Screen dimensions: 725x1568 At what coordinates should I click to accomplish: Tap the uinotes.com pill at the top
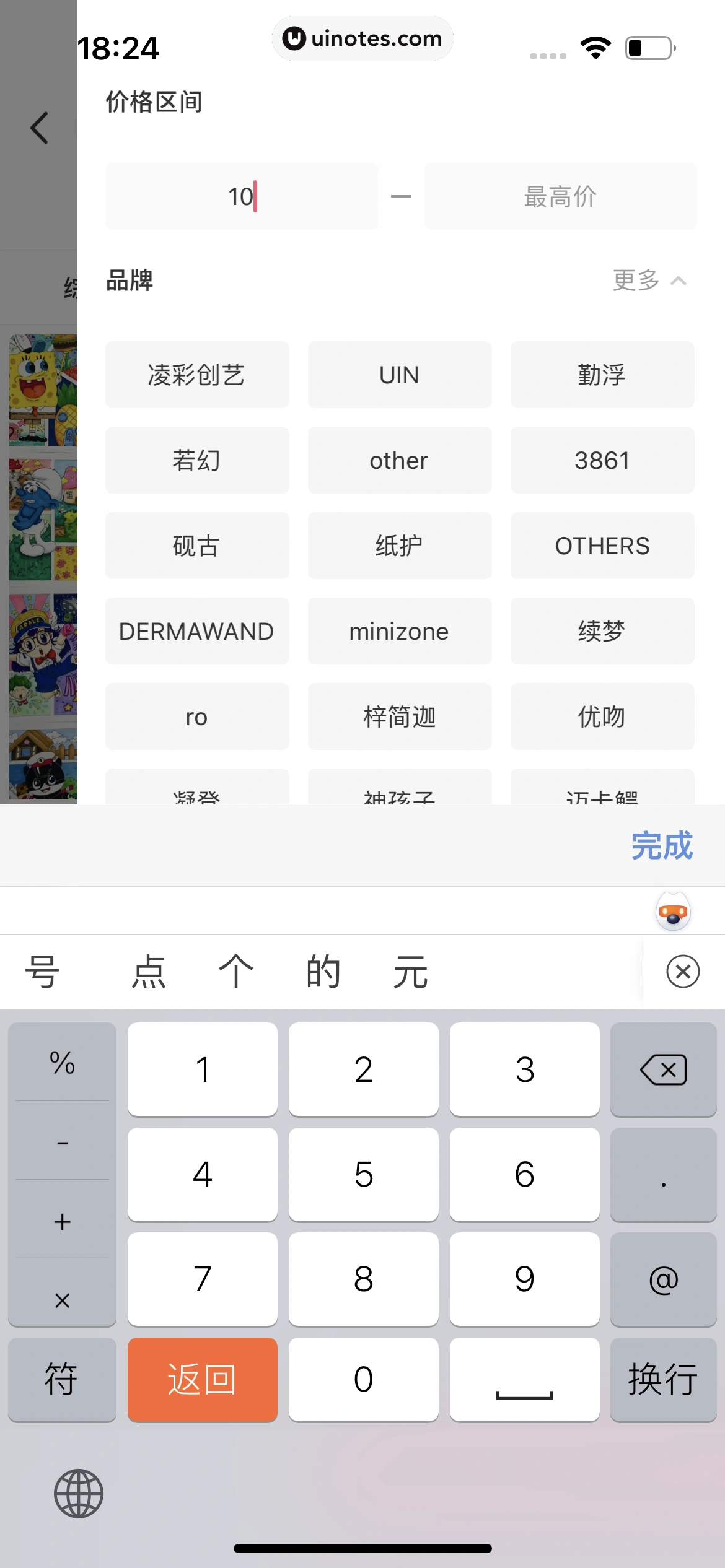[x=362, y=38]
